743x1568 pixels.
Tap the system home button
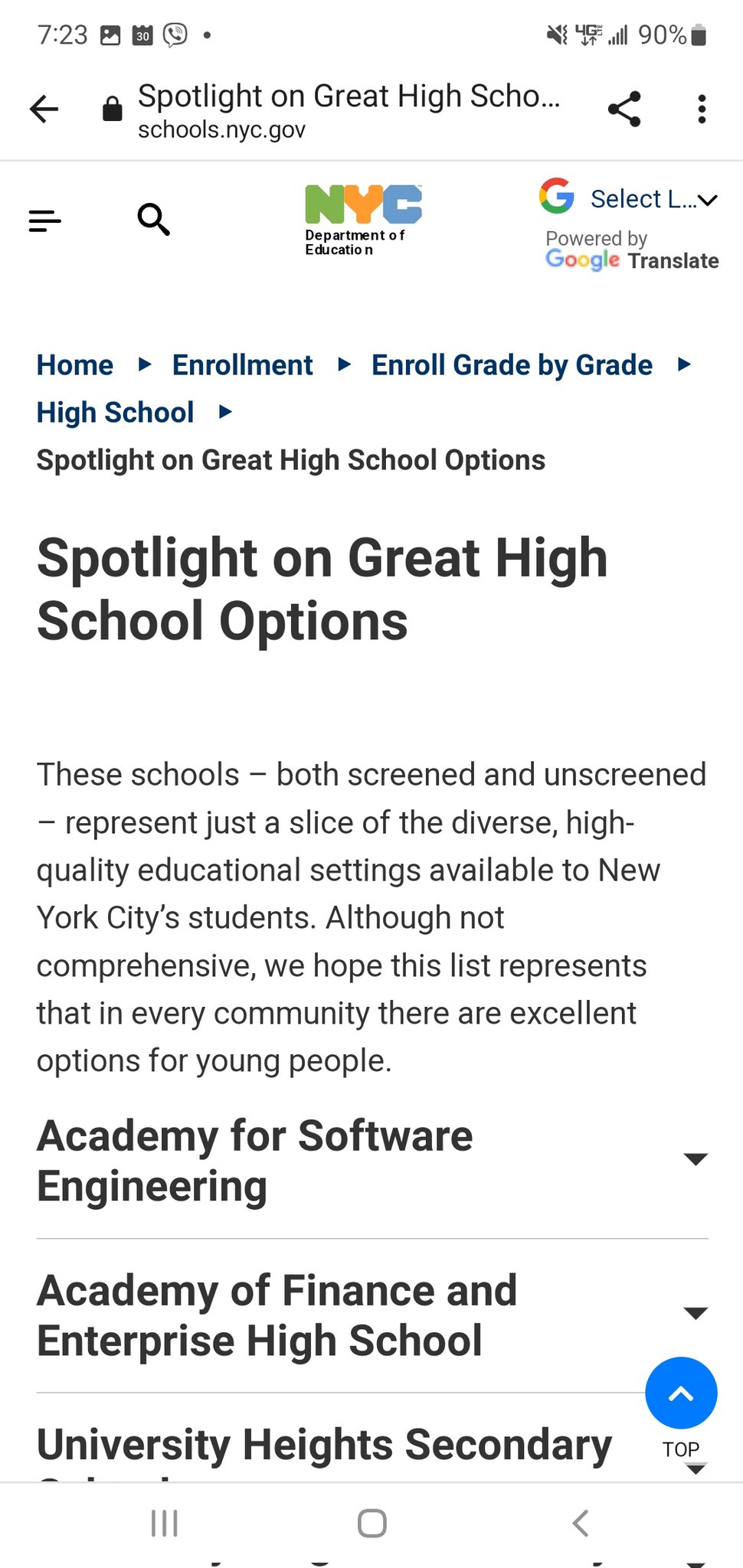click(372, 1524)
